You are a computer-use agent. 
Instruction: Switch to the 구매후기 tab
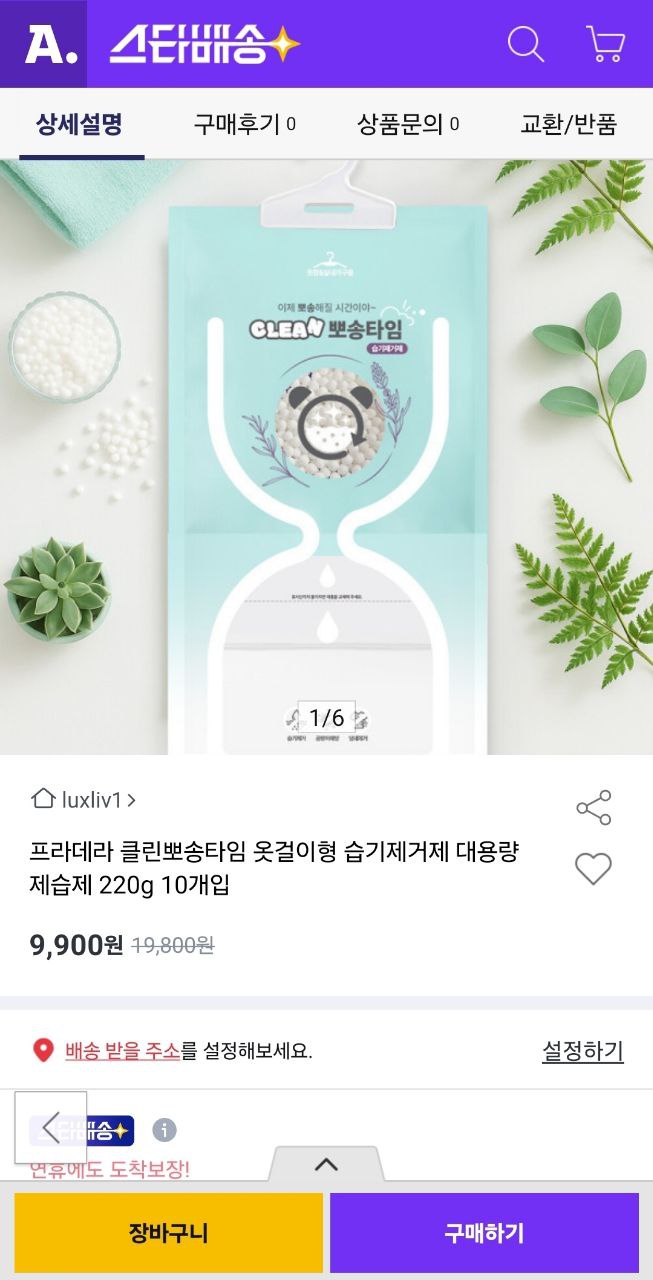(244, 124)
